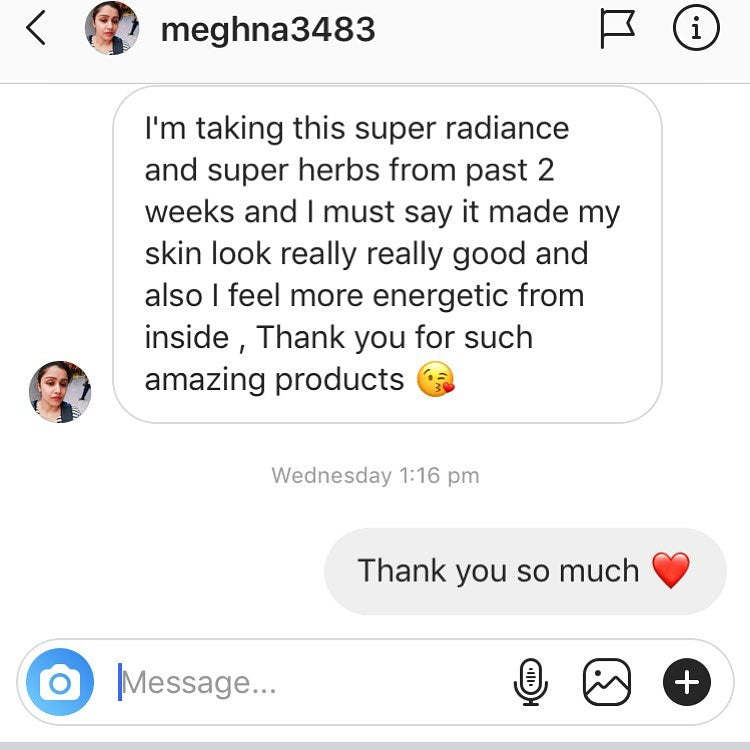Tap the Message text field
This screenshot has height=750, width=750.
[x=300, y=683]
